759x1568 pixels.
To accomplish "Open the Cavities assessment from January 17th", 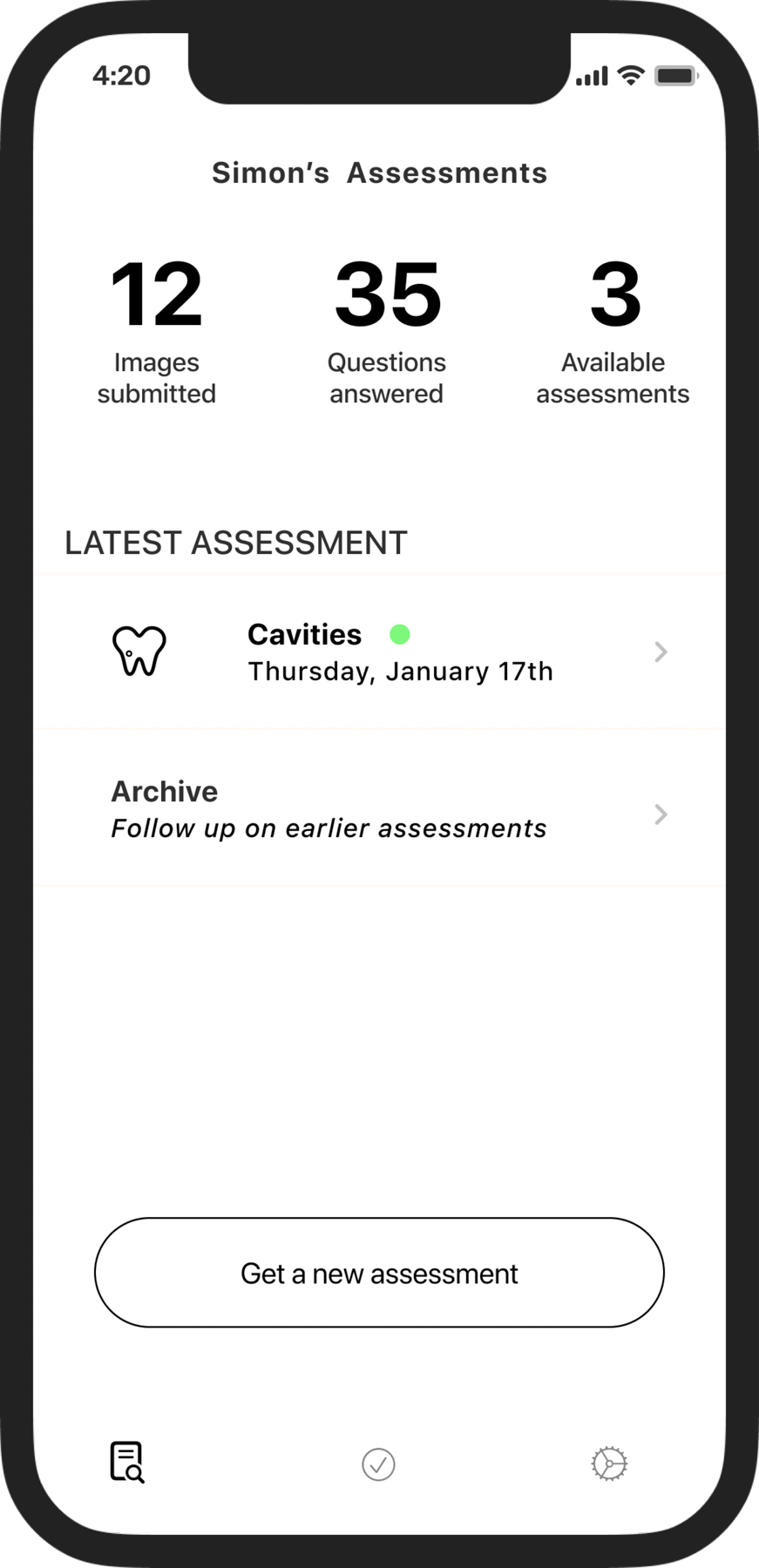I will pyautogui.click(x=379, y=652).
